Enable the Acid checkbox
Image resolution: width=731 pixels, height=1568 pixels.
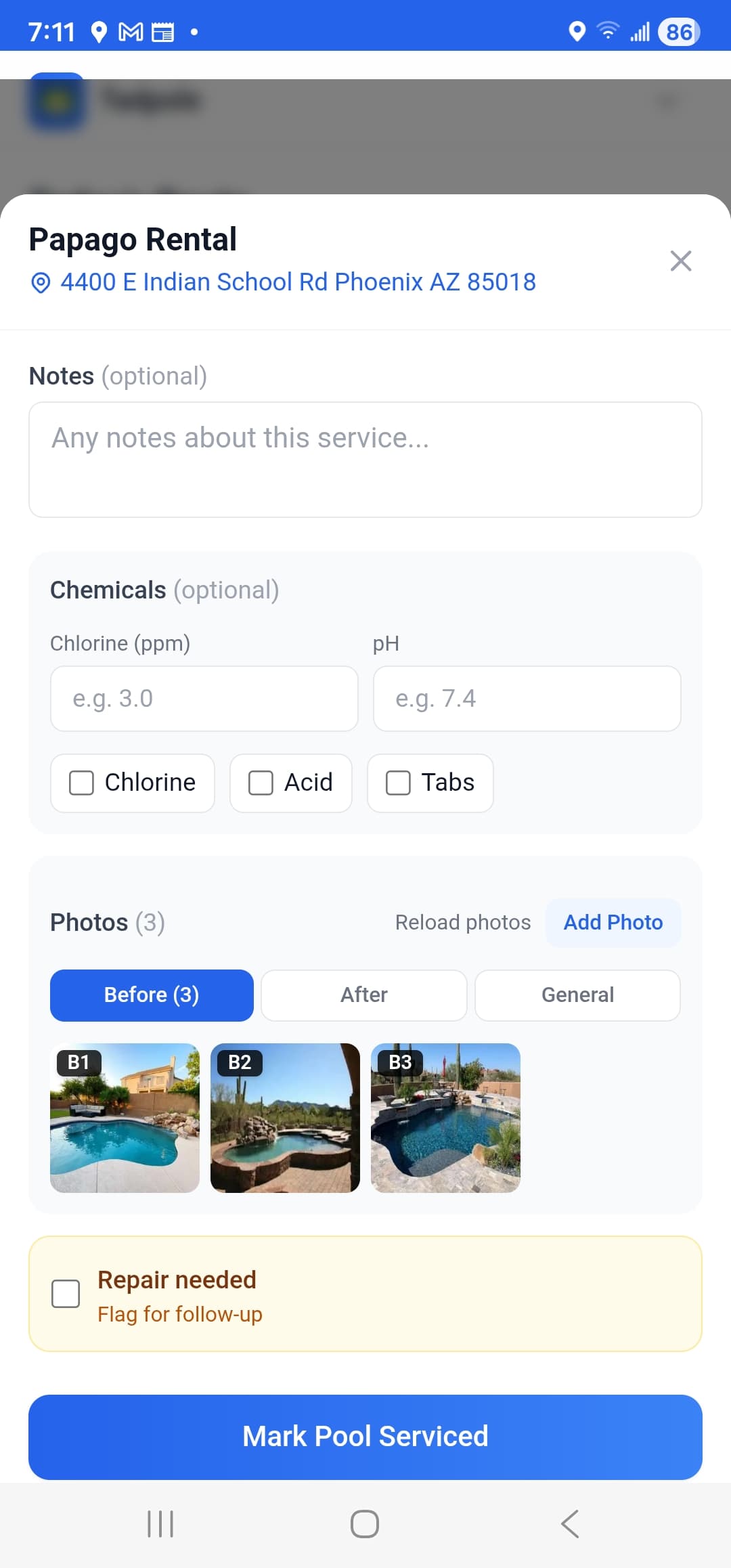point(261,783)
